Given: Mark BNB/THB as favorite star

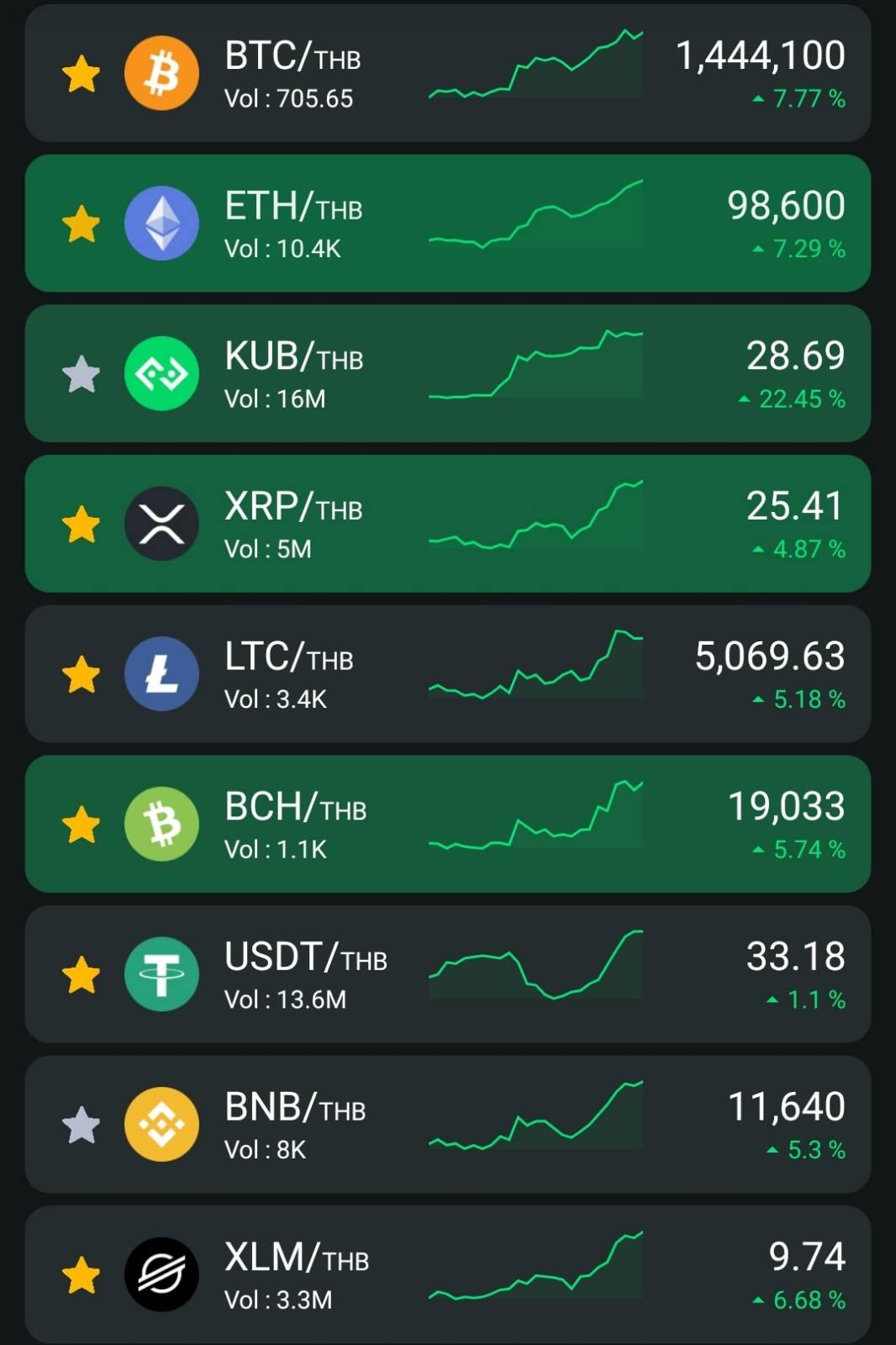Looking at the screenshot, I should coord(82,1125).
